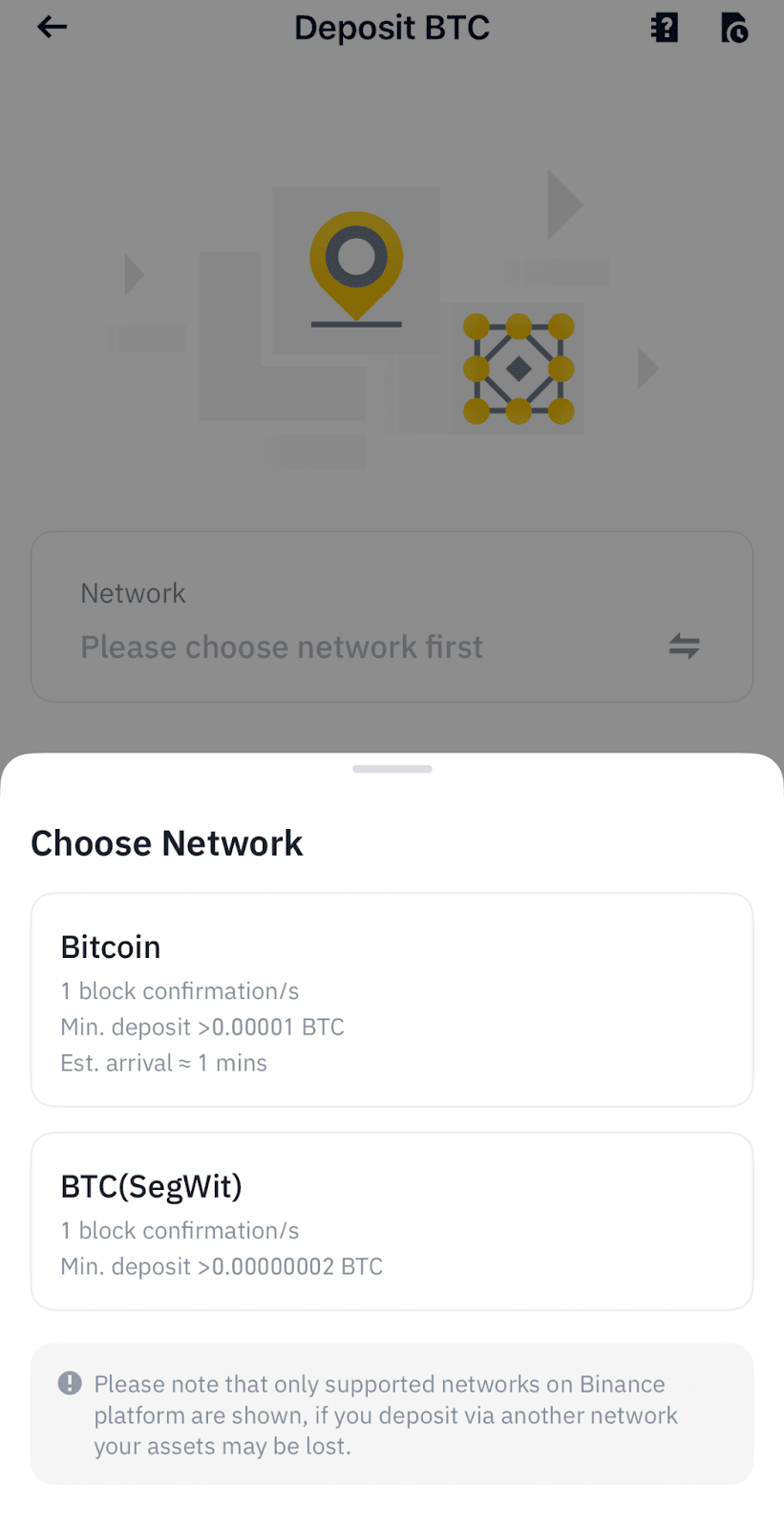
Task: Go back using the top arrow
Action: [x=52, y=27]
